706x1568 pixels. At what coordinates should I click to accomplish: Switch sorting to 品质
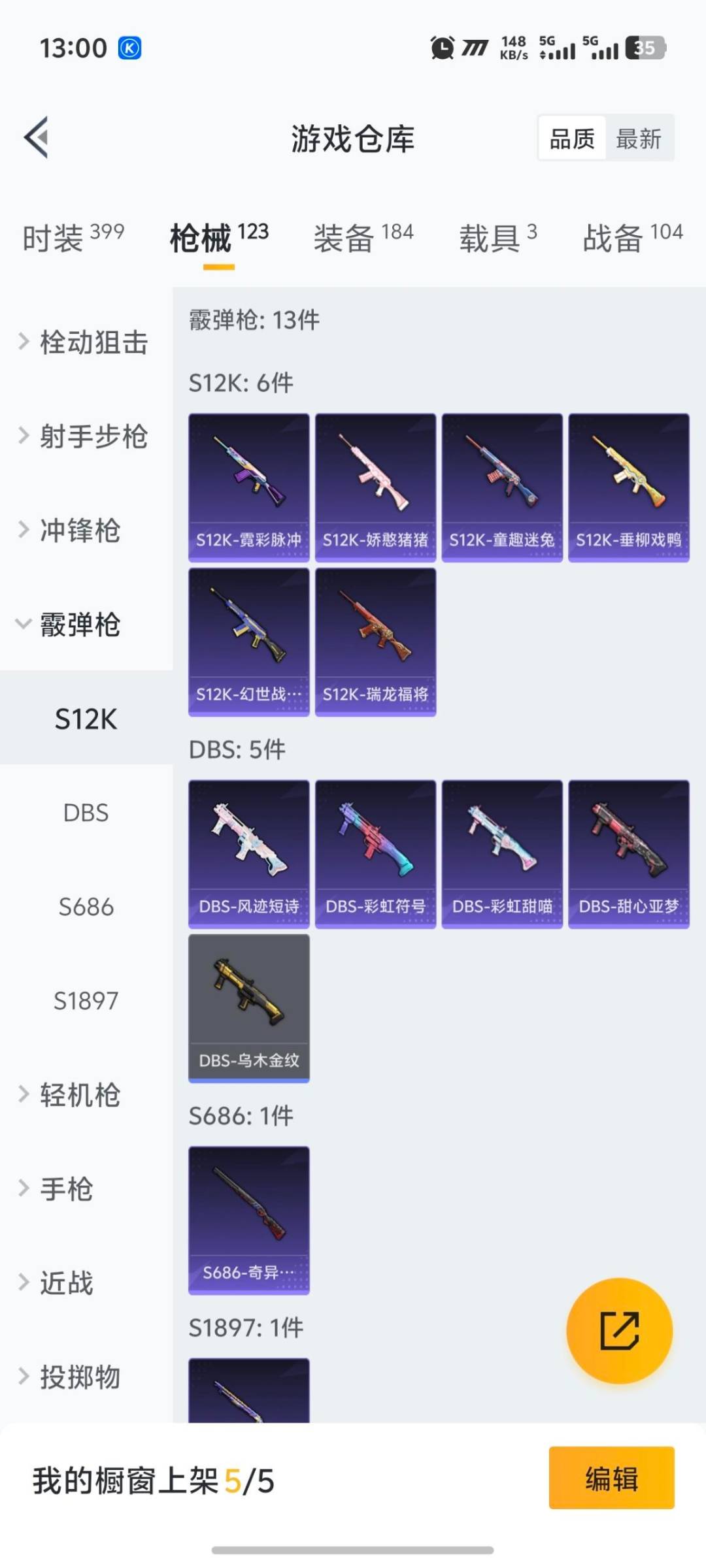point(572,139)
